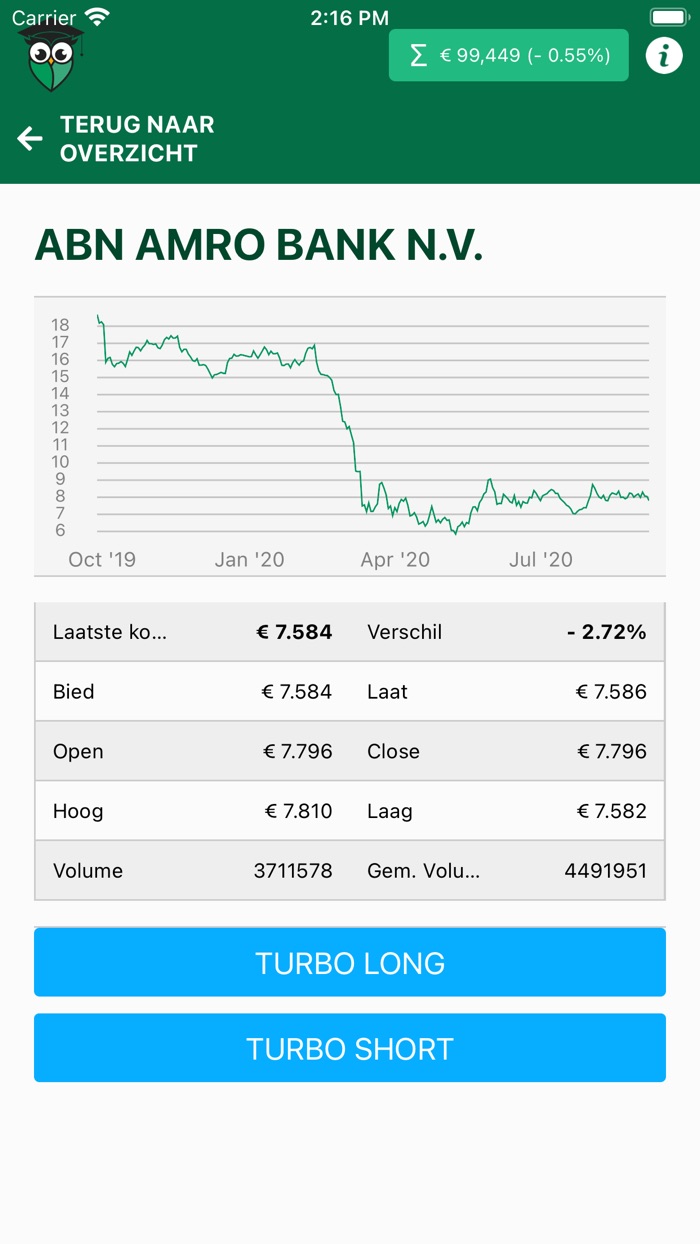Screen dimensions: 700x1244
Task: Tap the € 99,449 portfolio total button
Action: pos(508,56)
